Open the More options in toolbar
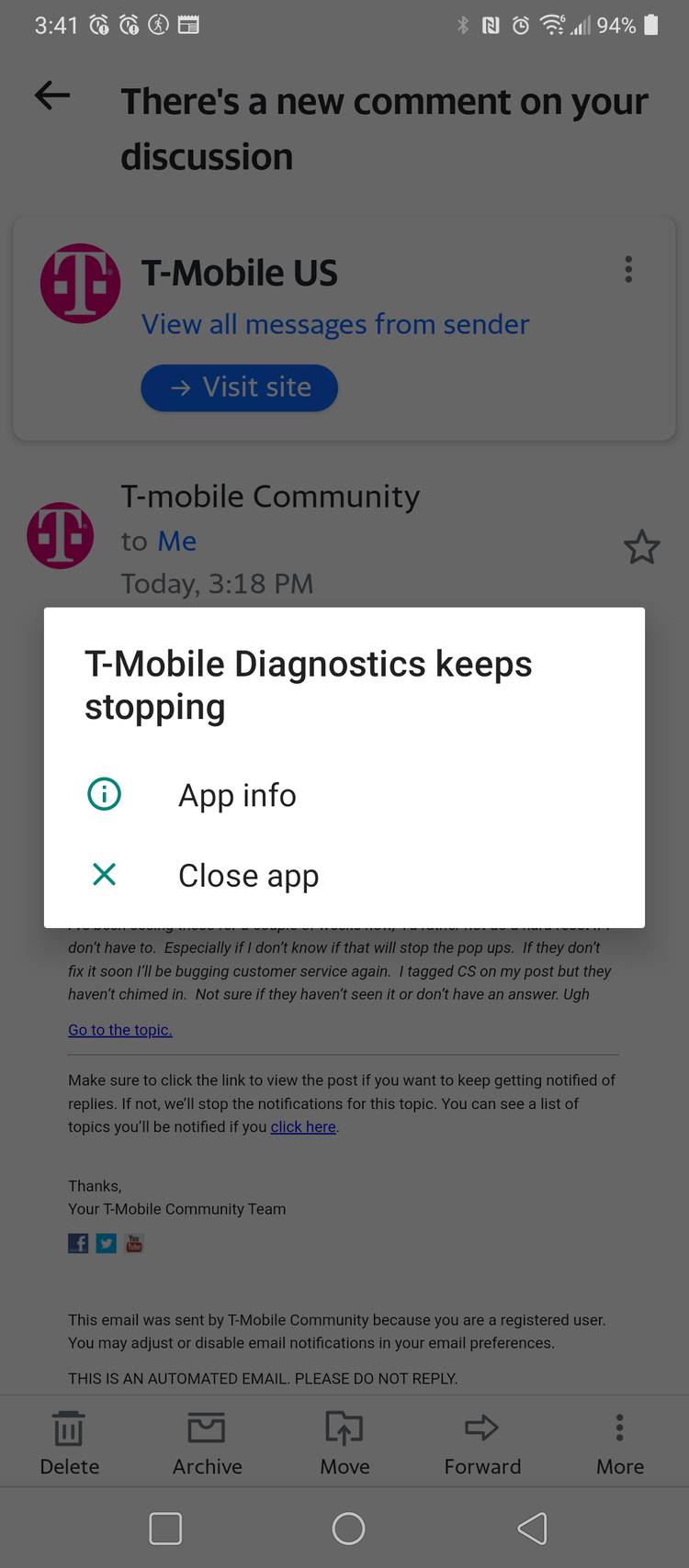The width and height of the screenshot is (689, 1568). tap(620, 1443)
